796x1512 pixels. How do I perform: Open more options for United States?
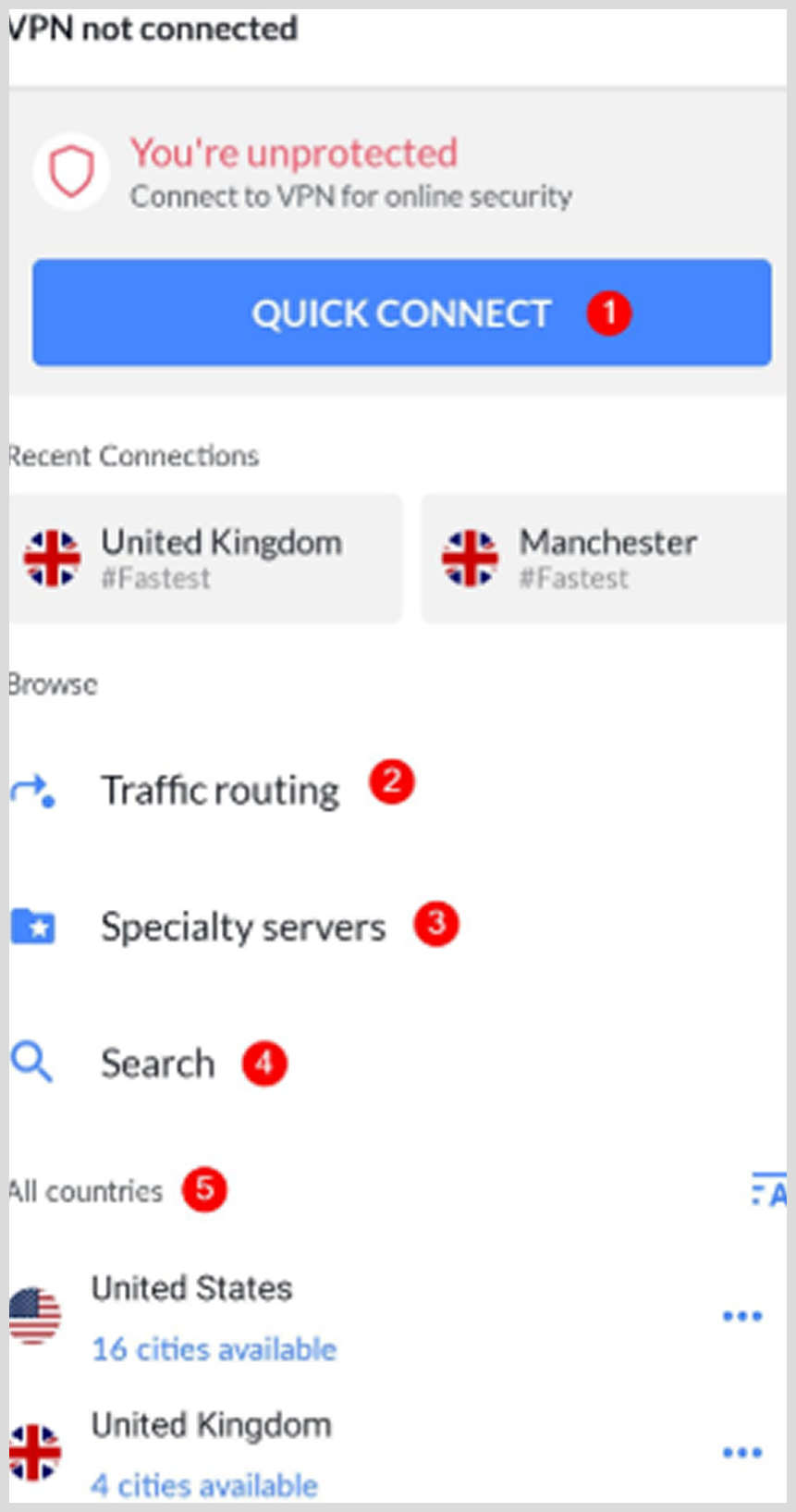[x=742, y=1316]
